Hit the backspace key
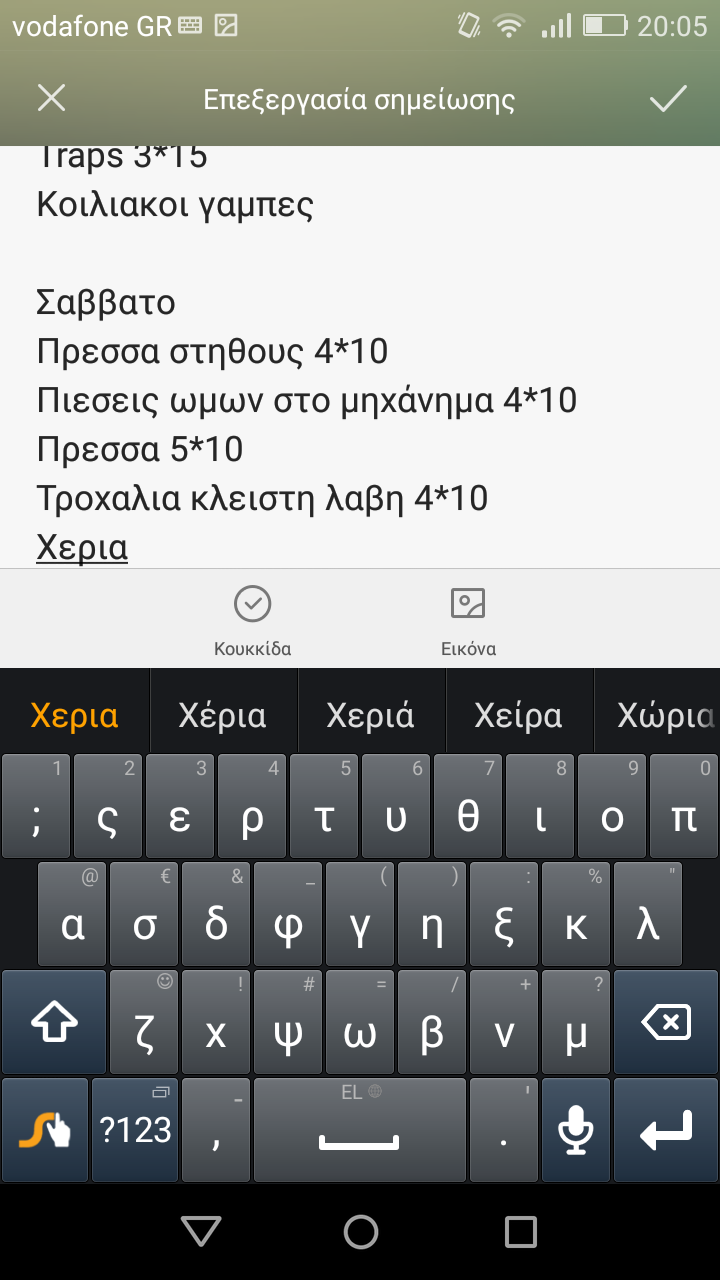Screen dimensions: 720x1280 pyautogui.click(x=666, y=1021)
